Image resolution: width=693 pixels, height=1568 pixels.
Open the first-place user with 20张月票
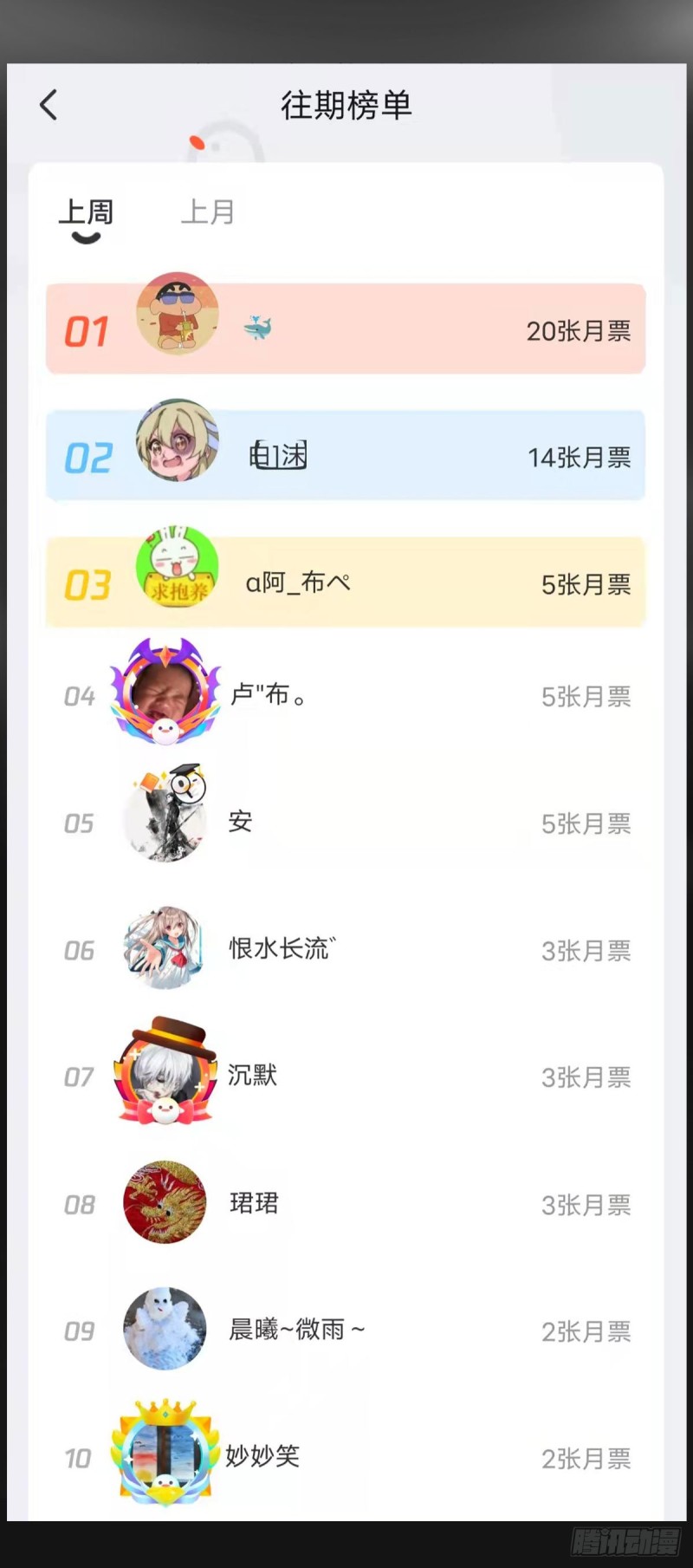click(346, 329)
